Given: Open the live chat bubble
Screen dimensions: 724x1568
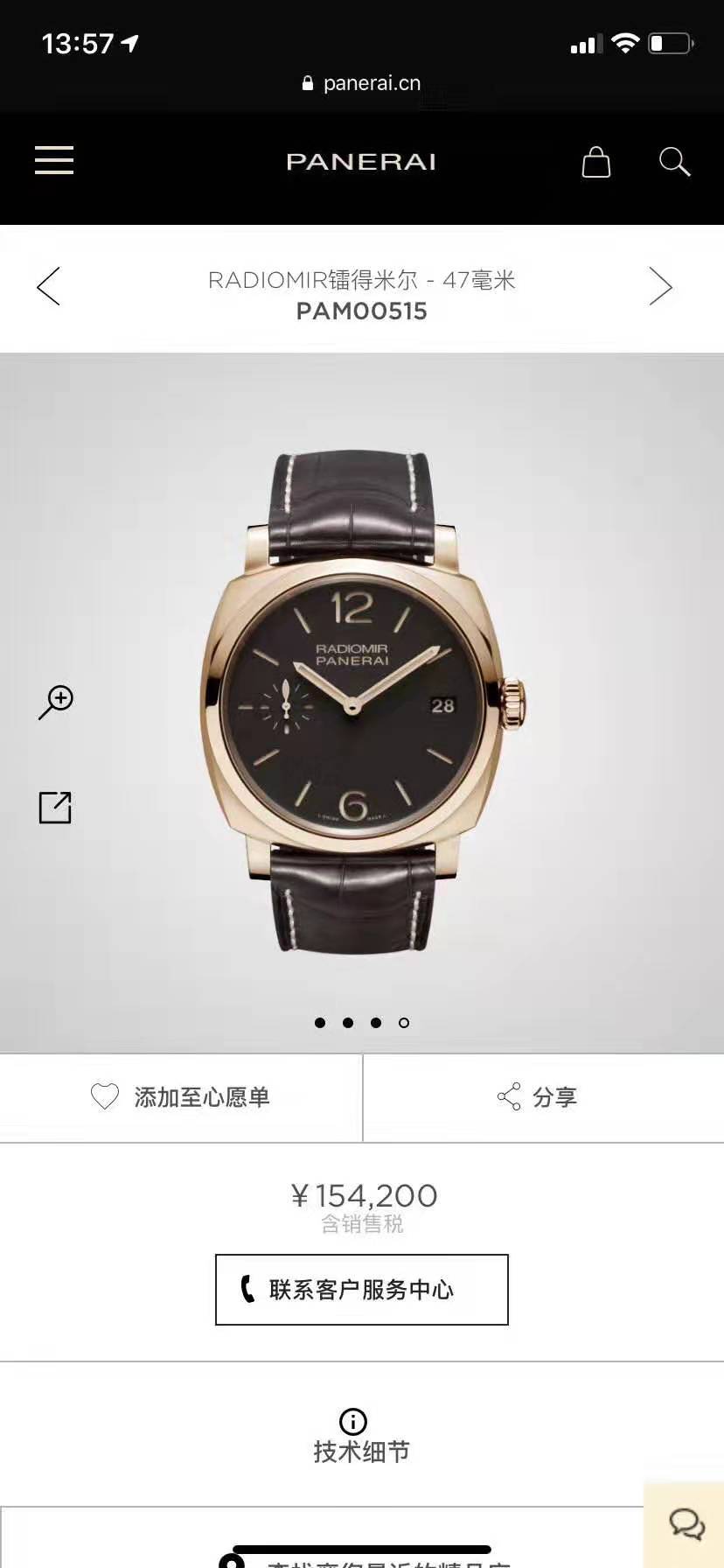Looking at the screenshot, I should [x=687, y=1524].
